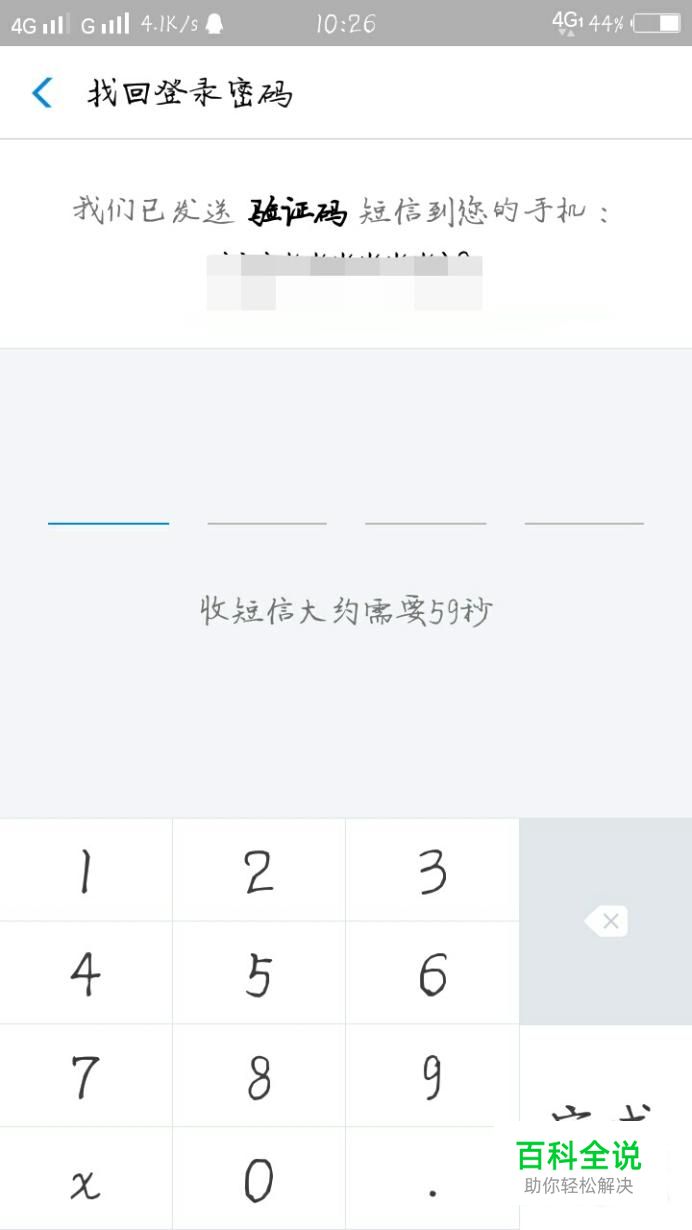Viewport: 692px width, 1230px height.
Task: Enter digit 6 on the keypad
Action: (432, 974)
